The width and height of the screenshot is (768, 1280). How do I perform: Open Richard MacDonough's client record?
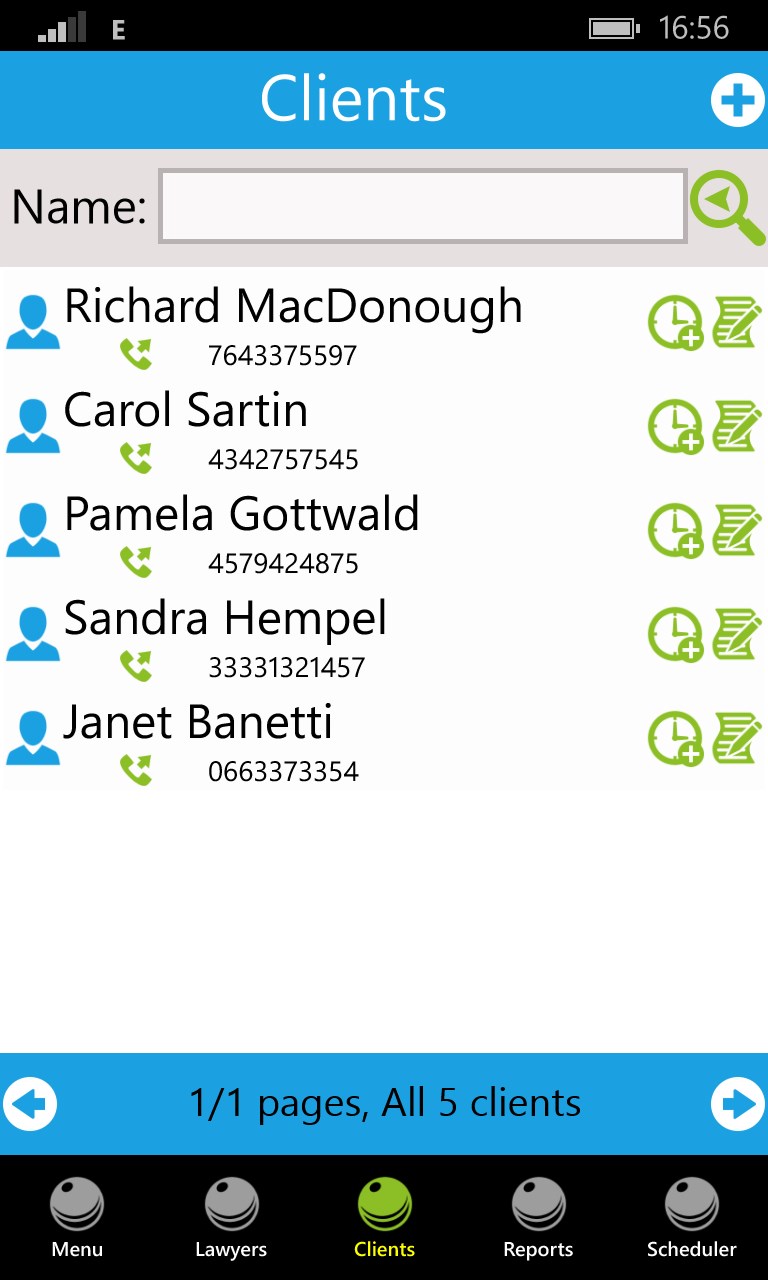point(293,306)
